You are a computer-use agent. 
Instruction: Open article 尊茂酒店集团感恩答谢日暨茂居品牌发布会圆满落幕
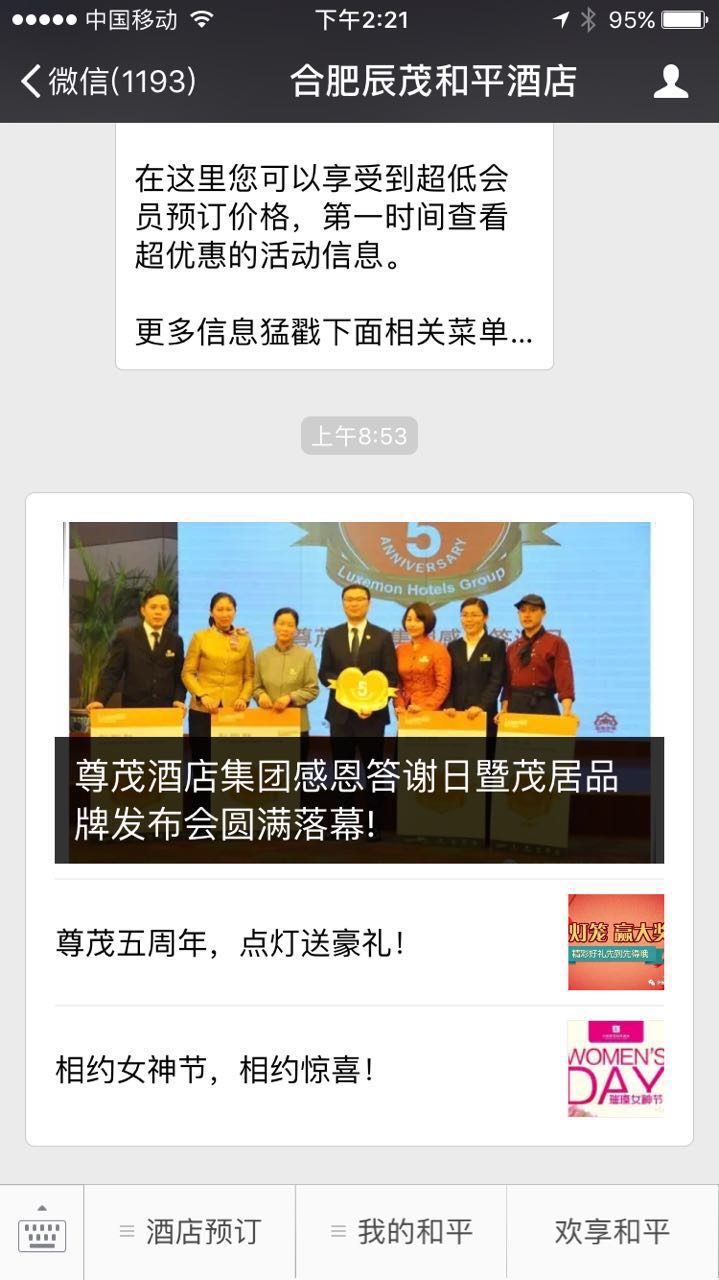point(359,692)
